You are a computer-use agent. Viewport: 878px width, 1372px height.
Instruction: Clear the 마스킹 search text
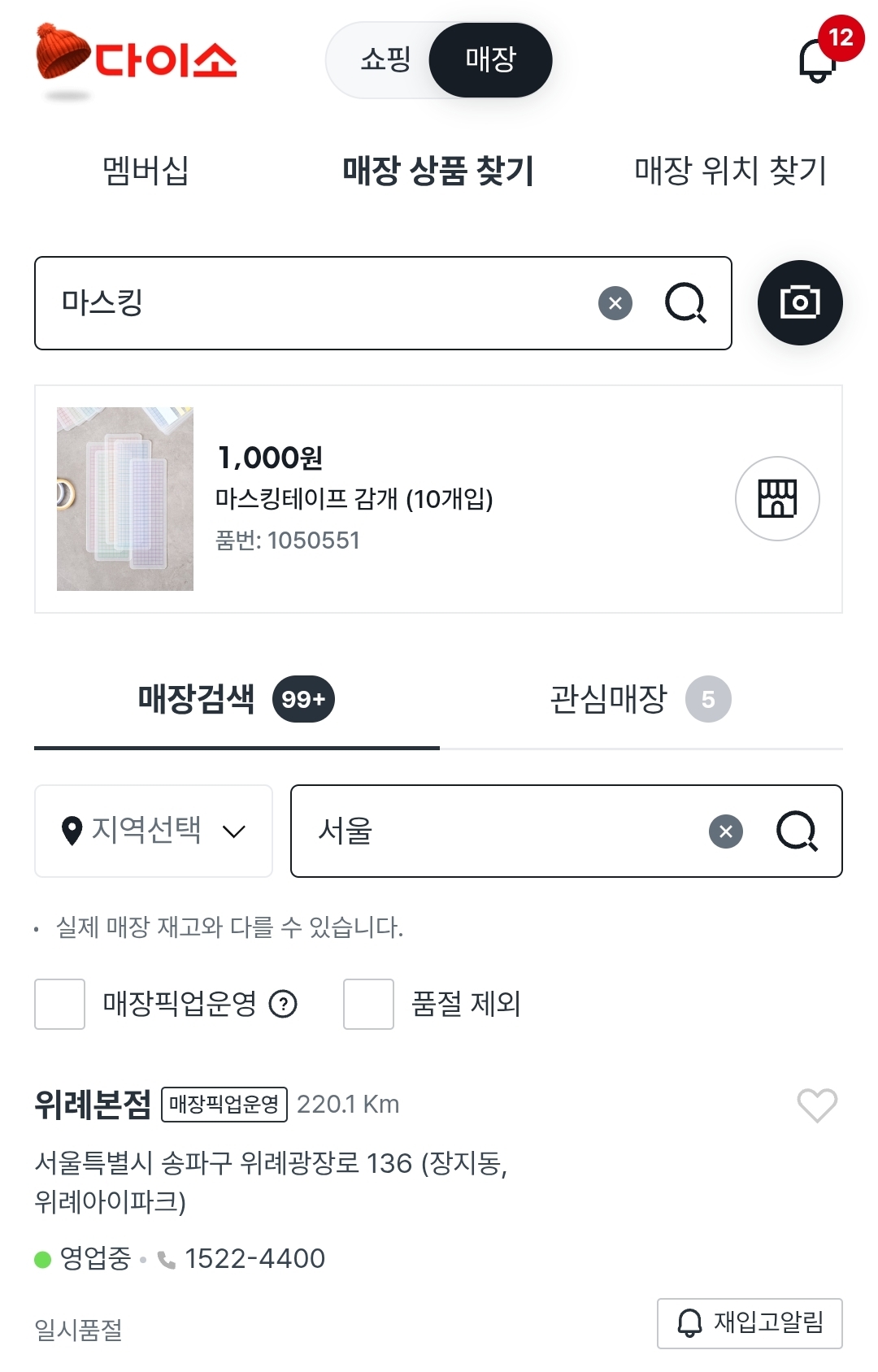tap(615, 303)
